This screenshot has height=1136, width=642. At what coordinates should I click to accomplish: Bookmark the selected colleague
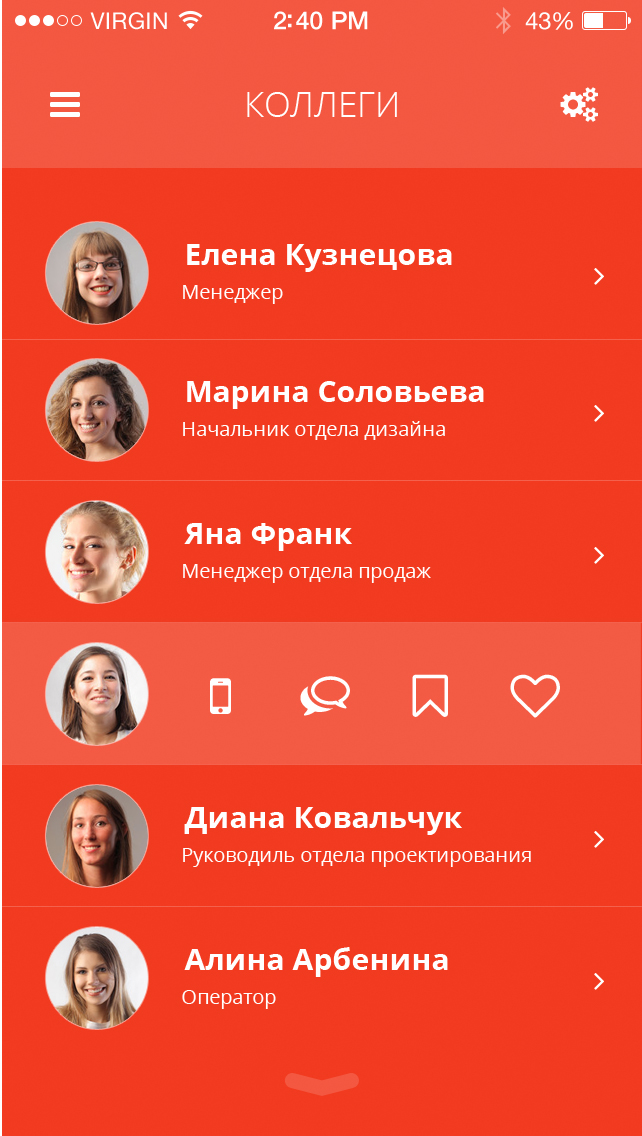430,696
